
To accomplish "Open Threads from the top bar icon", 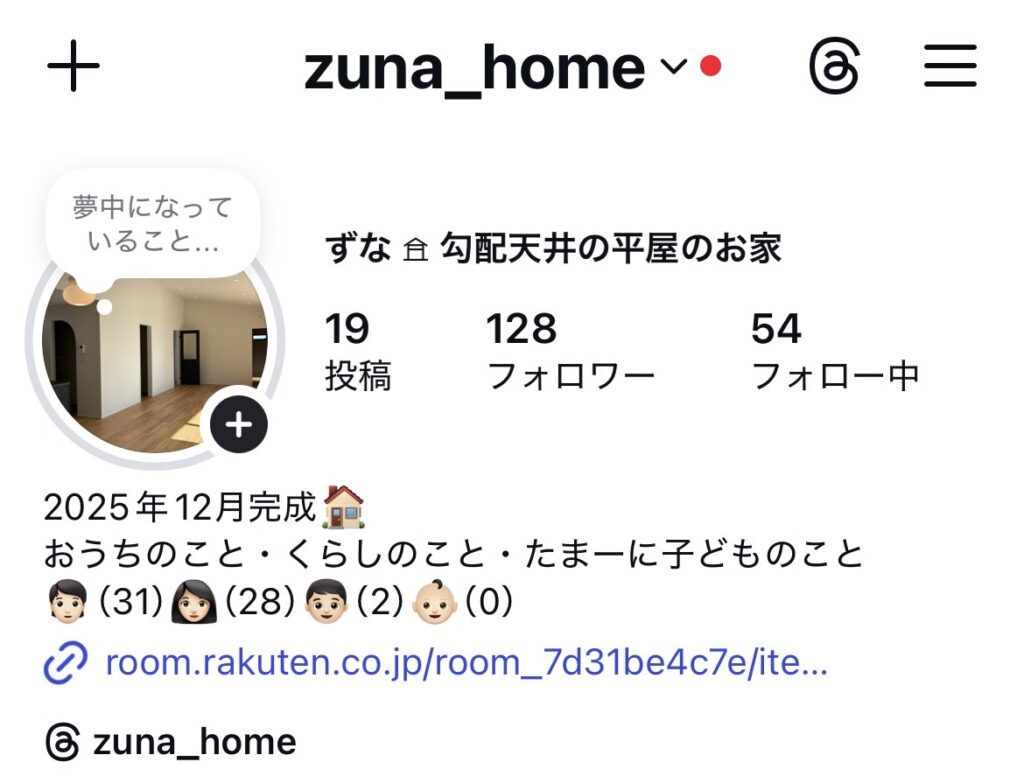I will click(x=833, y=68).
